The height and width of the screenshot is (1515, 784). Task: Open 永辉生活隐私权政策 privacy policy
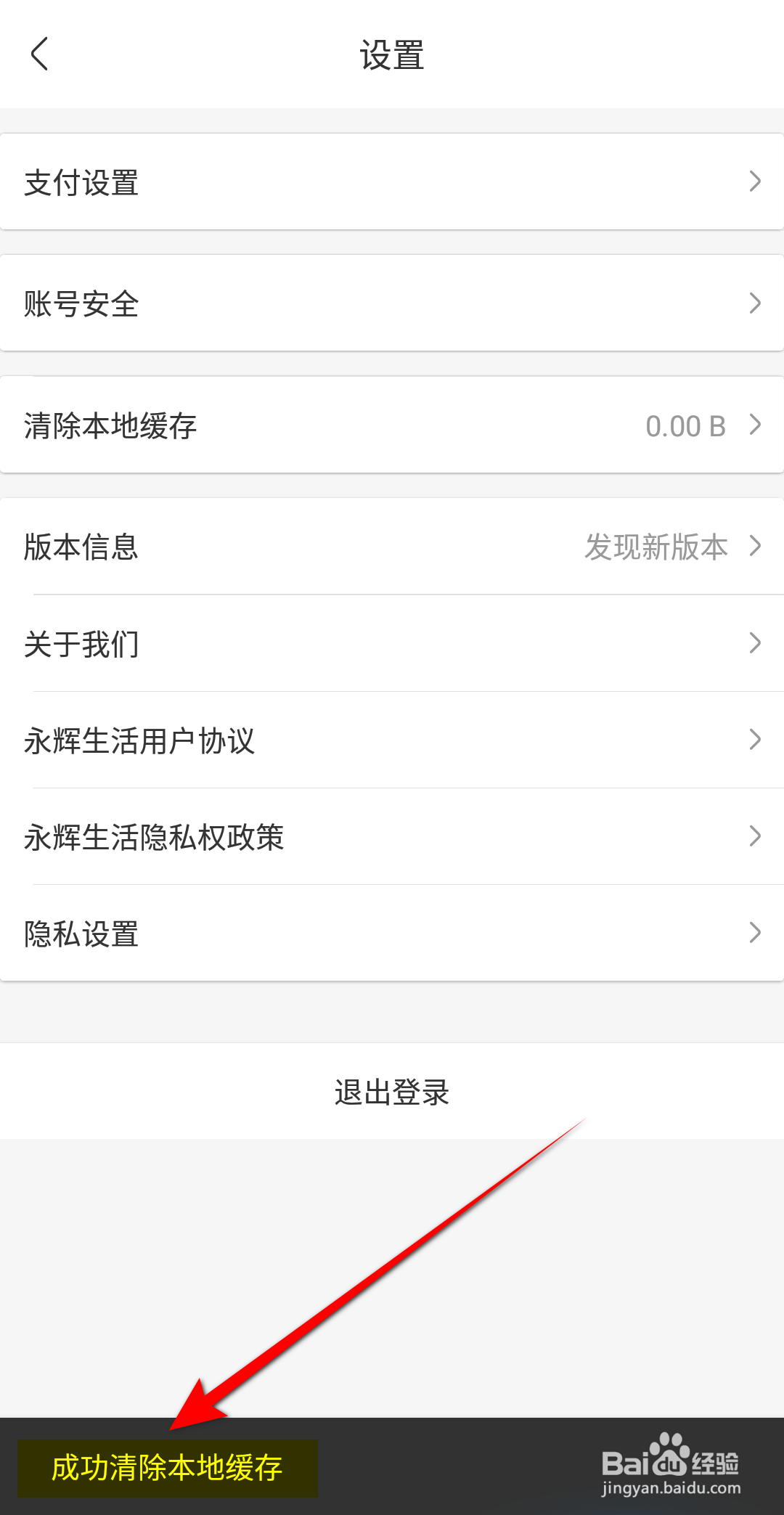click(x=152, y=838)
